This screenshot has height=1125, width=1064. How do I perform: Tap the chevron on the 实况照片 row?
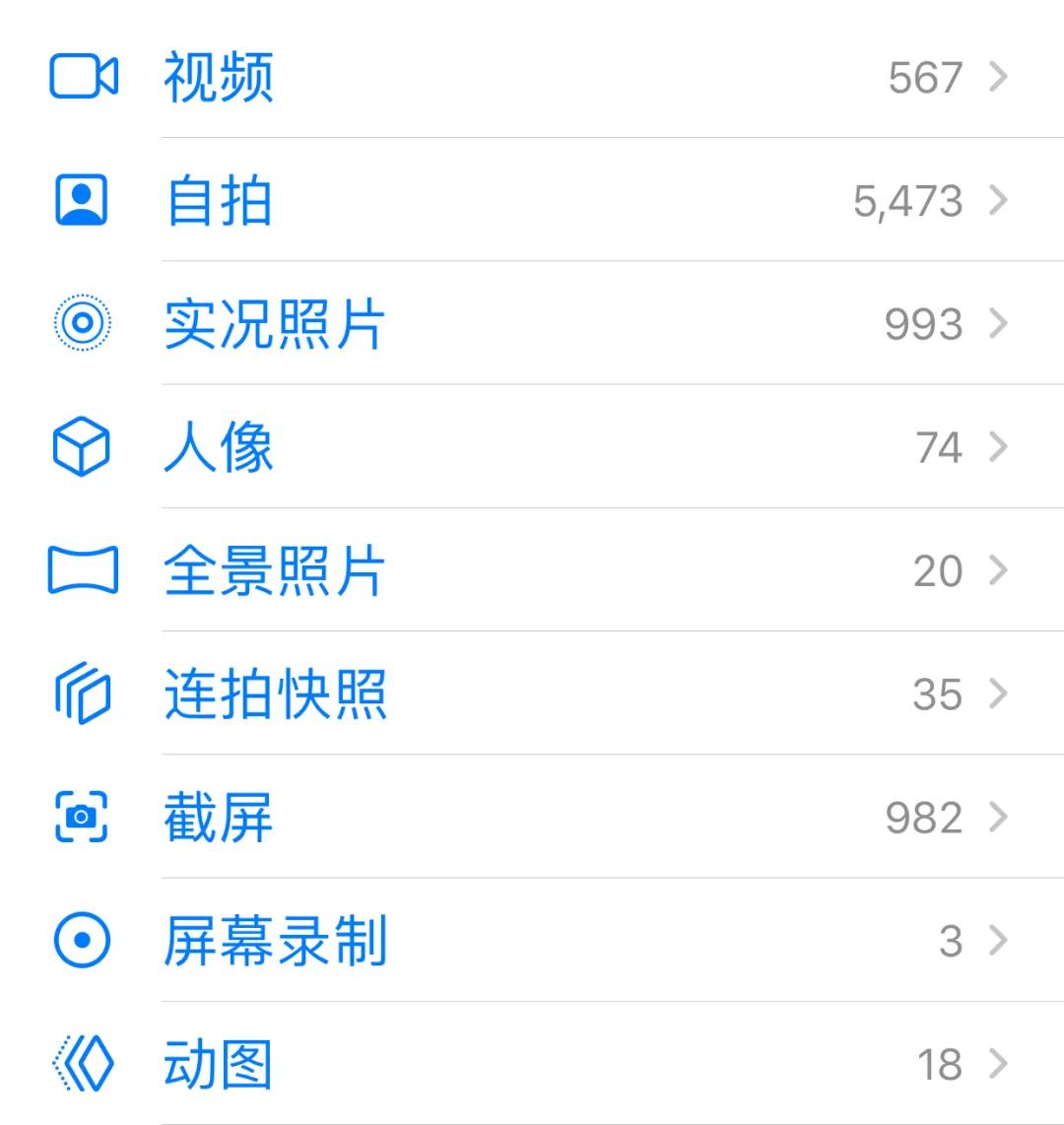click(x=1001, y=323)
